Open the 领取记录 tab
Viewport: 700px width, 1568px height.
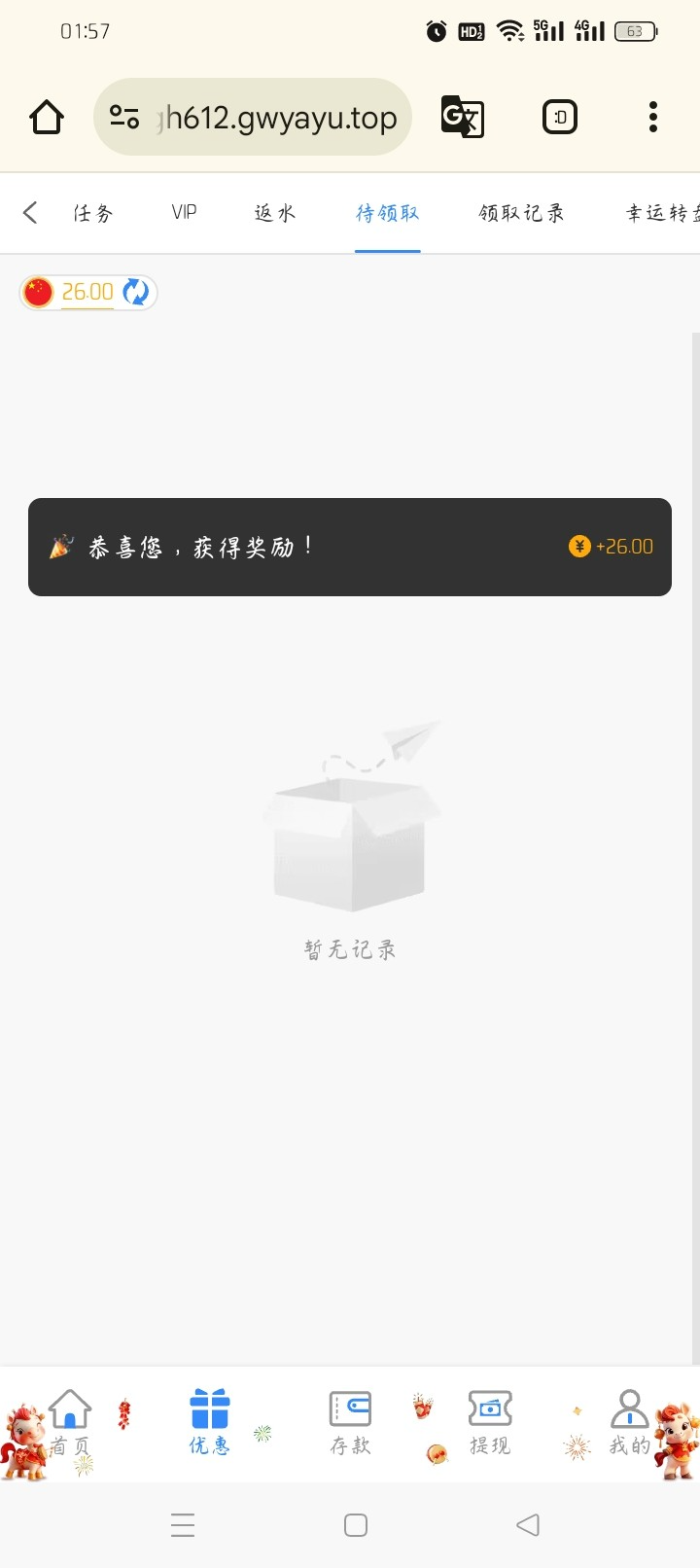tap(521, 213)
